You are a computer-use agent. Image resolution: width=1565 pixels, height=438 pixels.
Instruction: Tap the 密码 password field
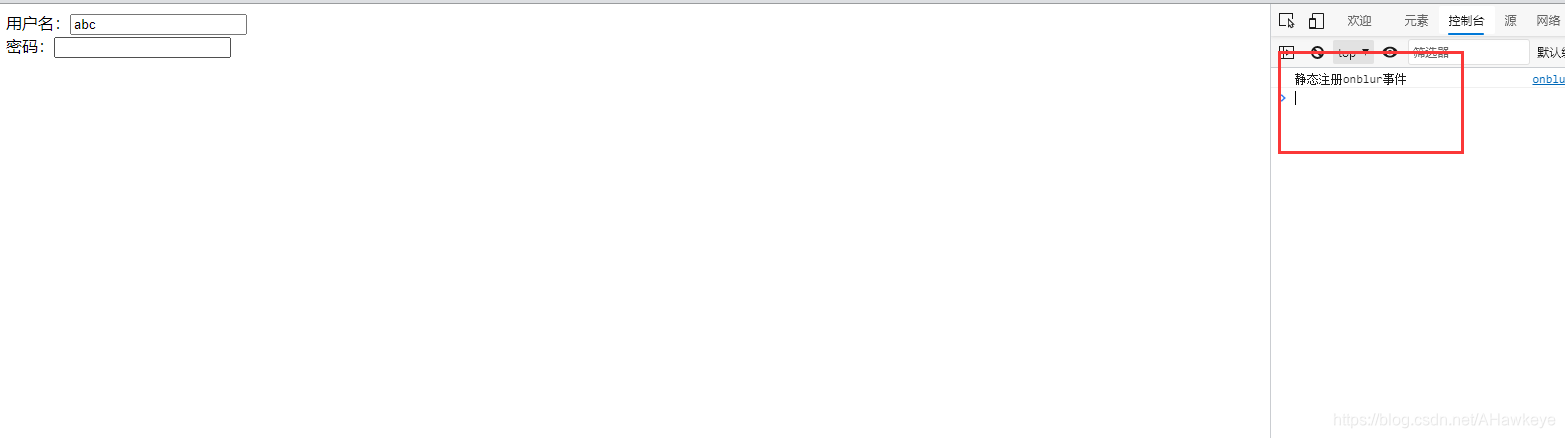(x=142, y=47)
